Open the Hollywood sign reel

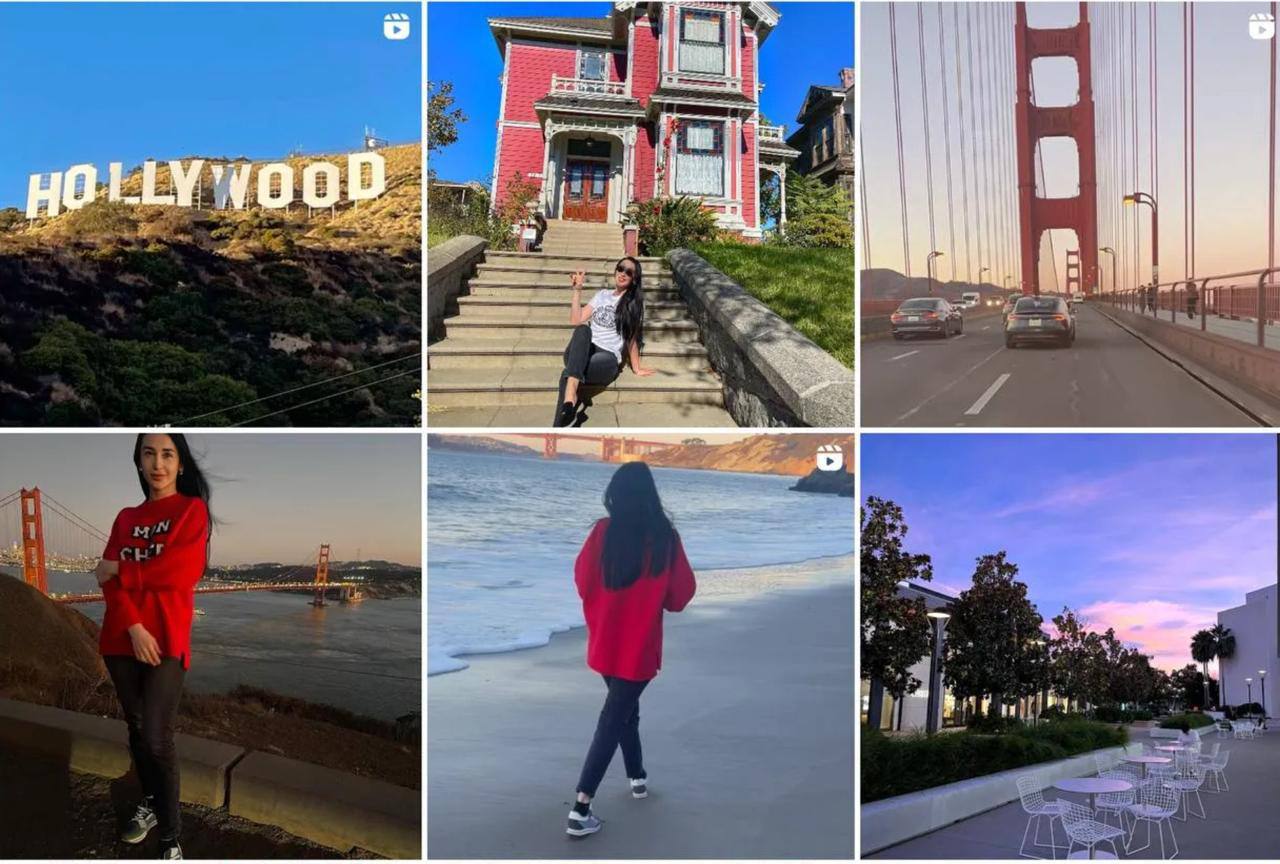[x=210, y=214]
